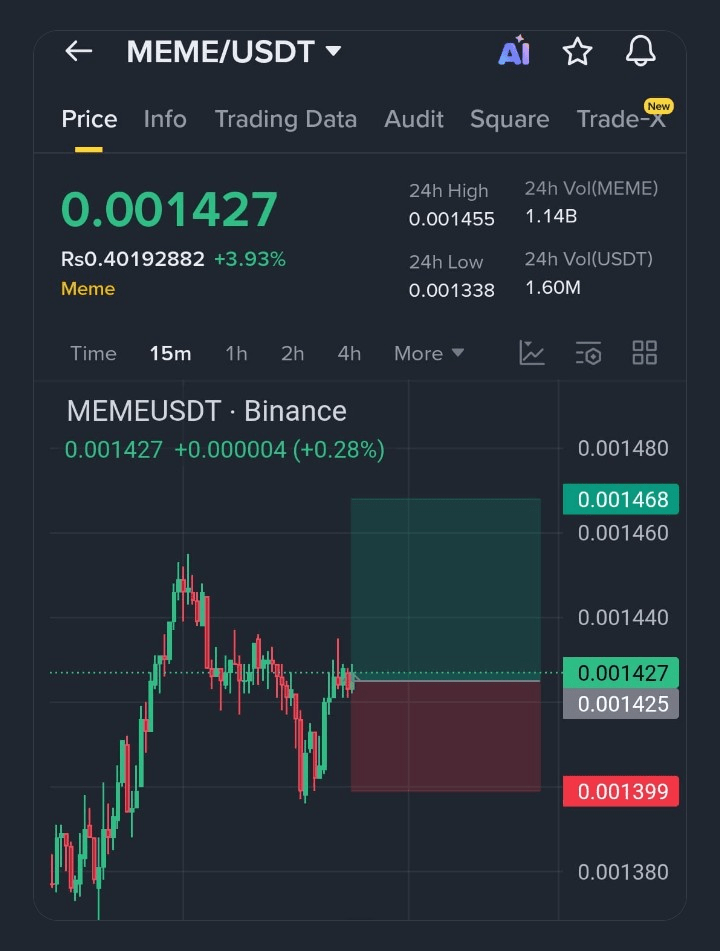Screen dimensions: 720x951
Task: Switch to the Trading Data tab
Action: pos(285,119)
